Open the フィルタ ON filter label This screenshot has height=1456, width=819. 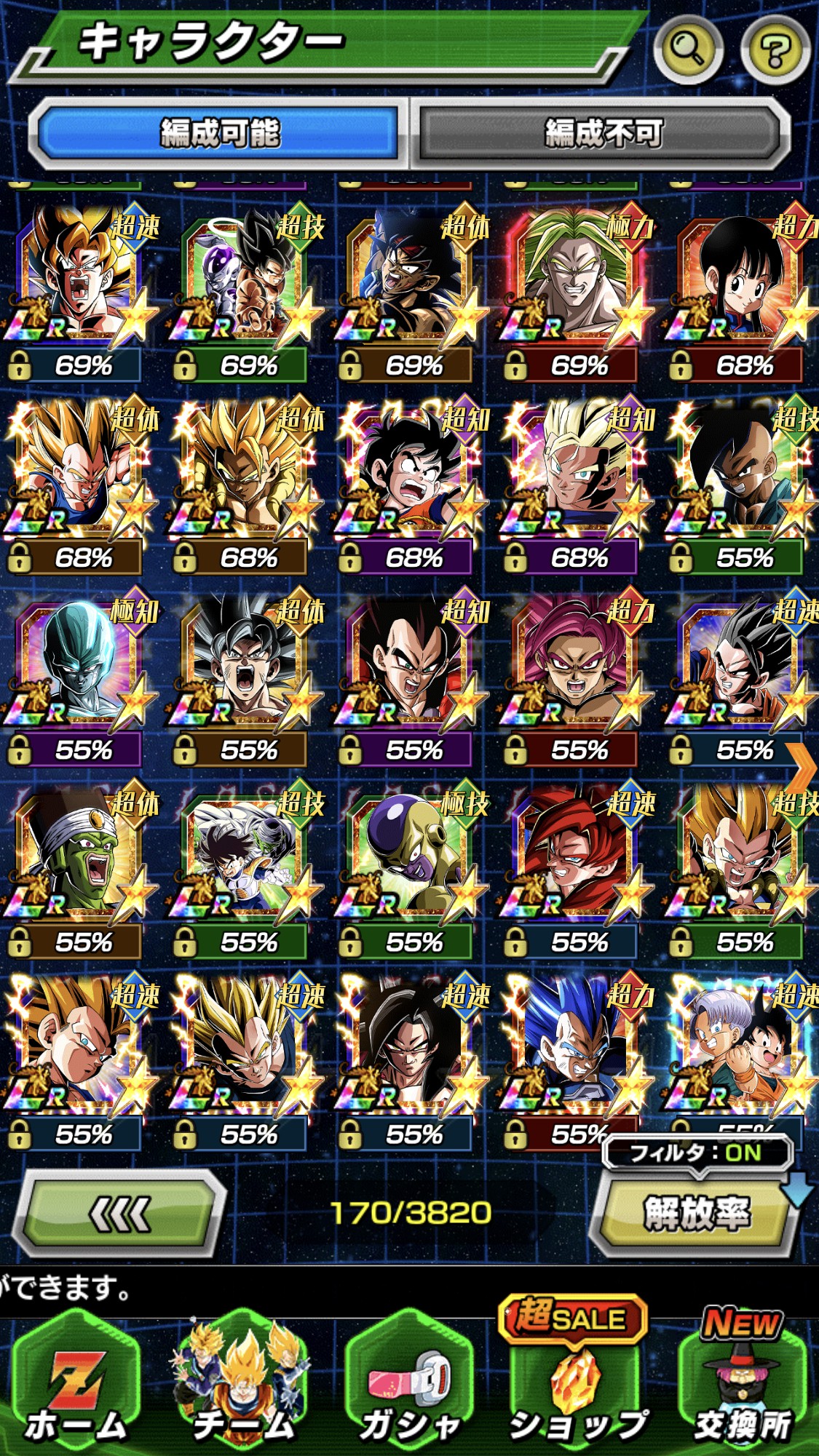pos(695,1153)
